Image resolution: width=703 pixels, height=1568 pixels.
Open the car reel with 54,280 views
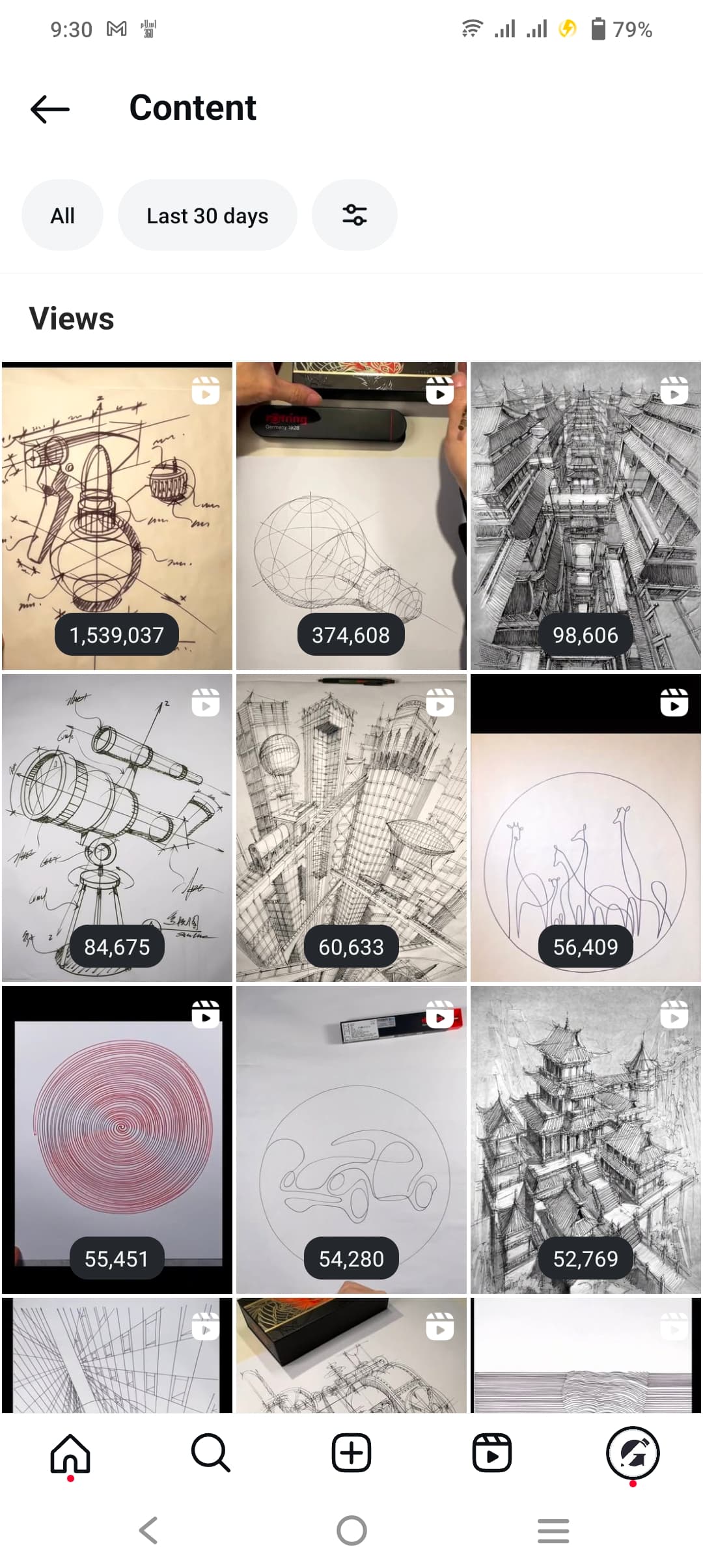(x=351, y=1140)
